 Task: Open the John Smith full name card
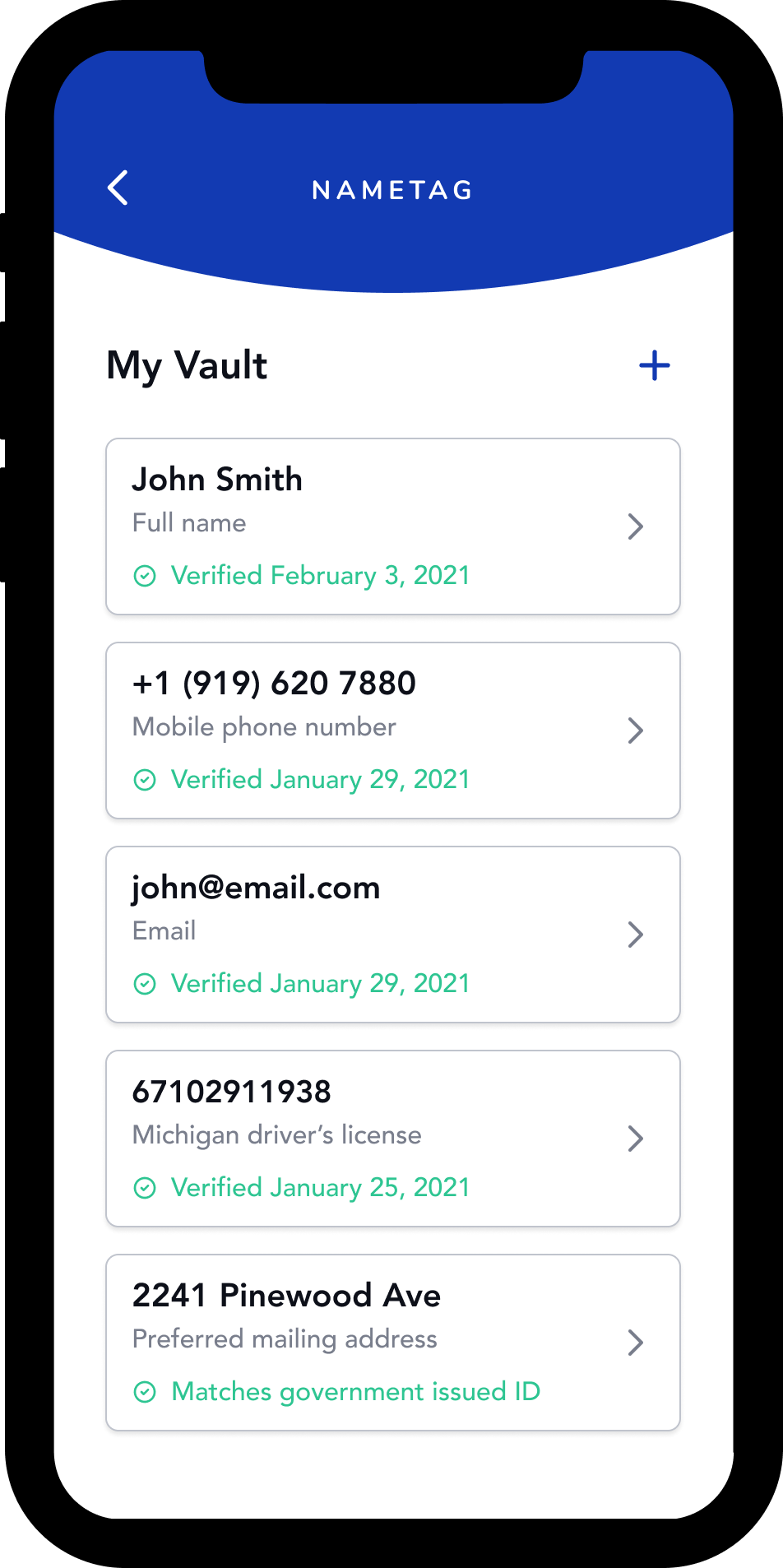pyautogui.click(x=393, y=527)
